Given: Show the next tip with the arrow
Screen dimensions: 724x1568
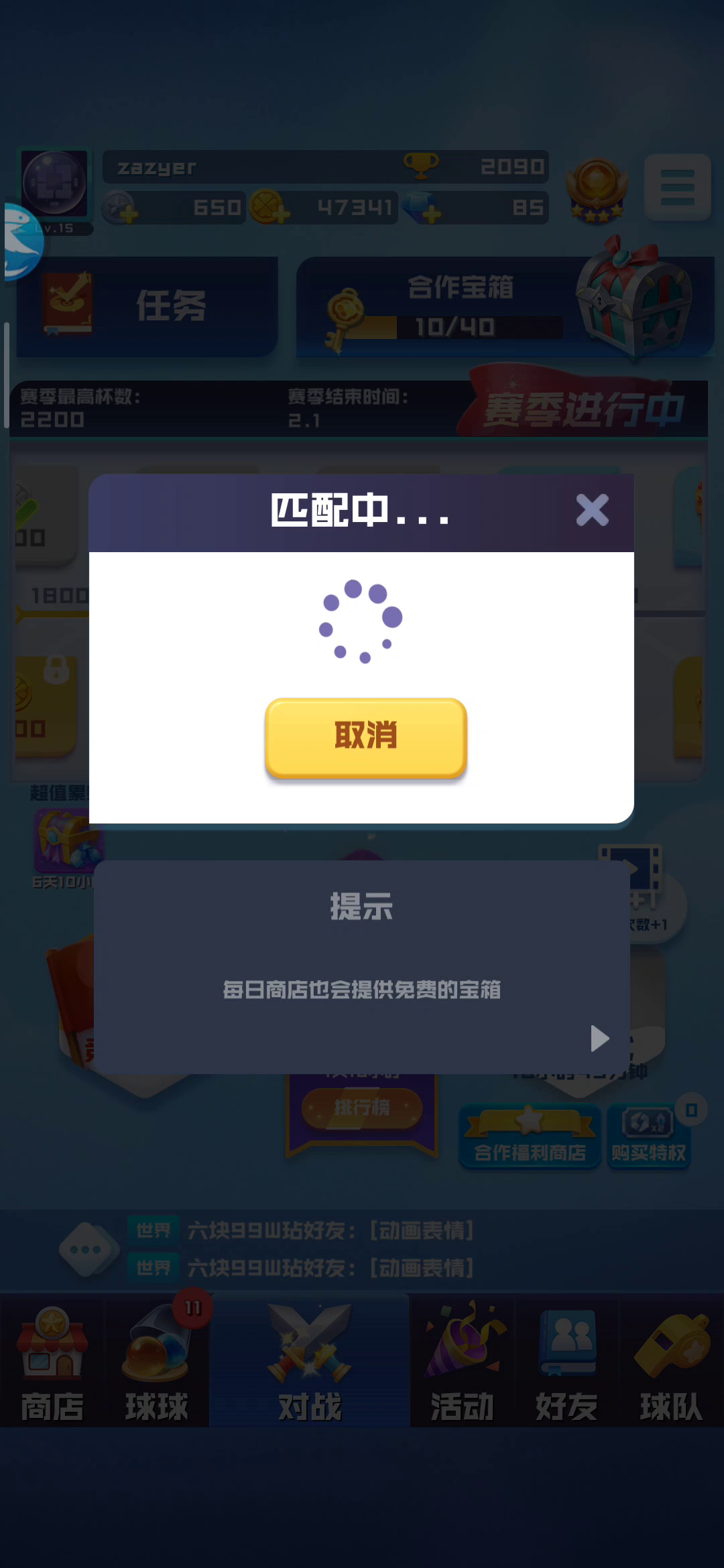Looking at the screenshot, I should pos(599,1038).
